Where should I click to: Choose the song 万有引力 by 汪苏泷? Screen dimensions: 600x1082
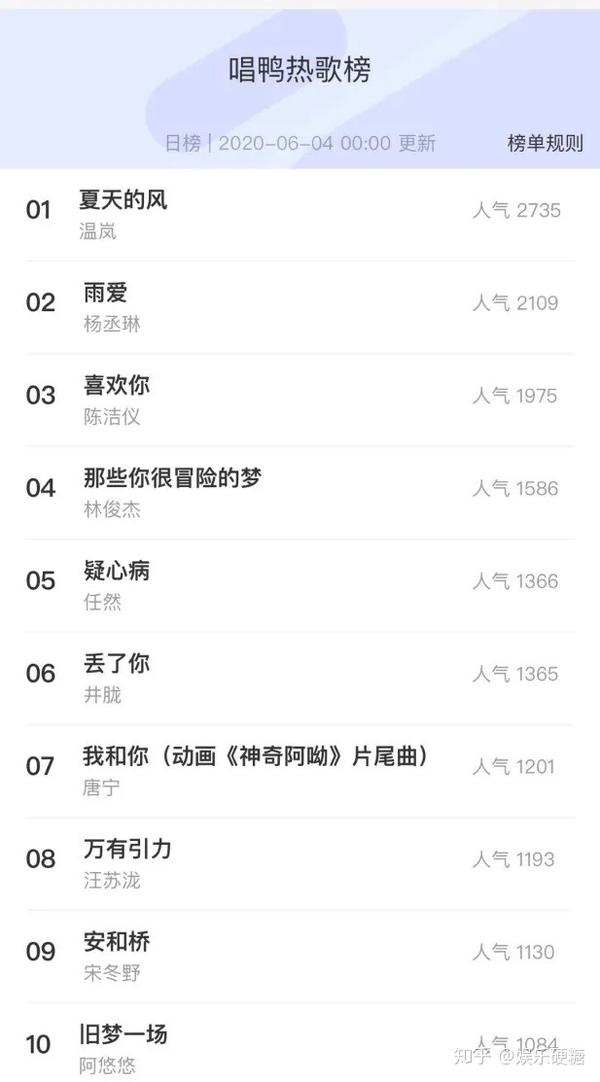pyautogui.click(x=300, y=863)
